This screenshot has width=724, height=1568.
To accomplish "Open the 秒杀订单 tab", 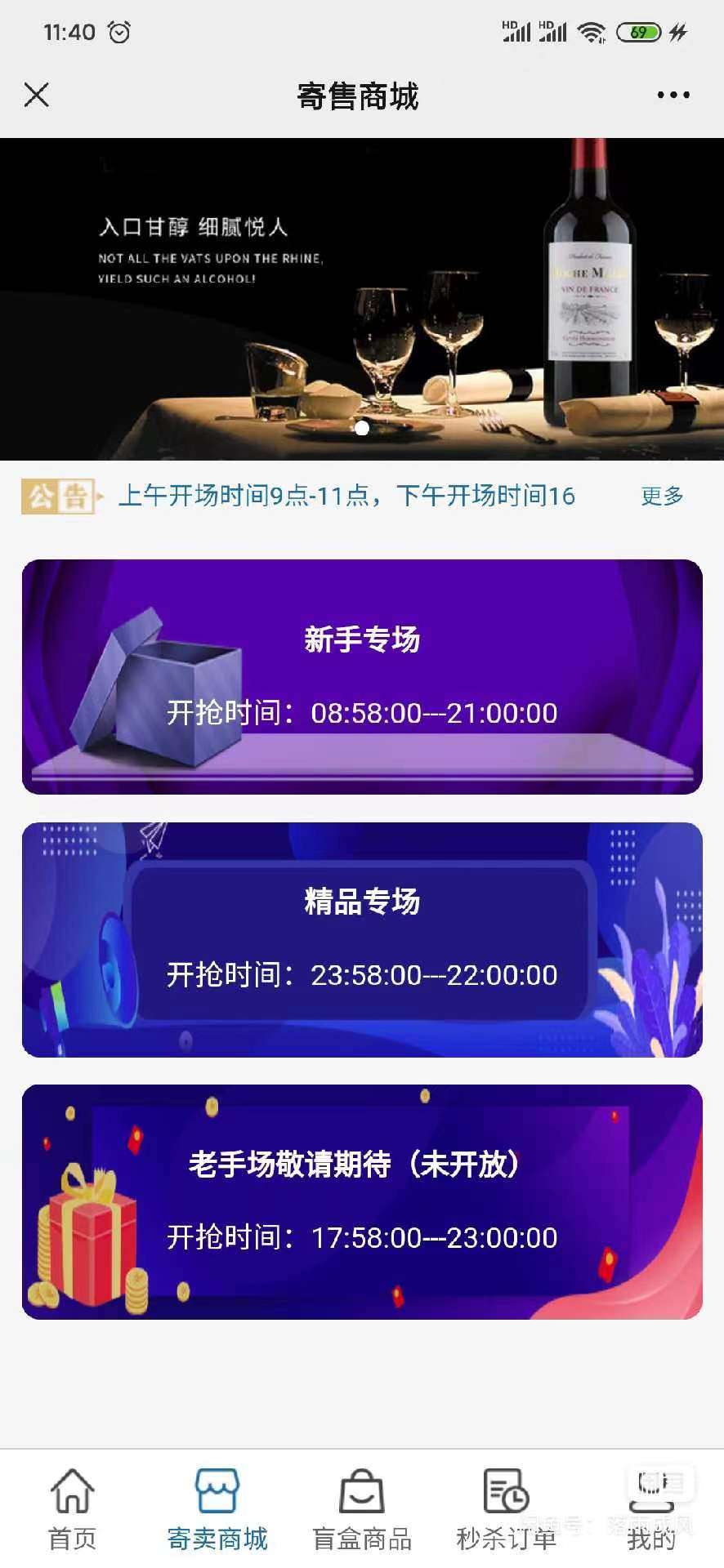I will pyautogui.click(x=507, y=1510).
